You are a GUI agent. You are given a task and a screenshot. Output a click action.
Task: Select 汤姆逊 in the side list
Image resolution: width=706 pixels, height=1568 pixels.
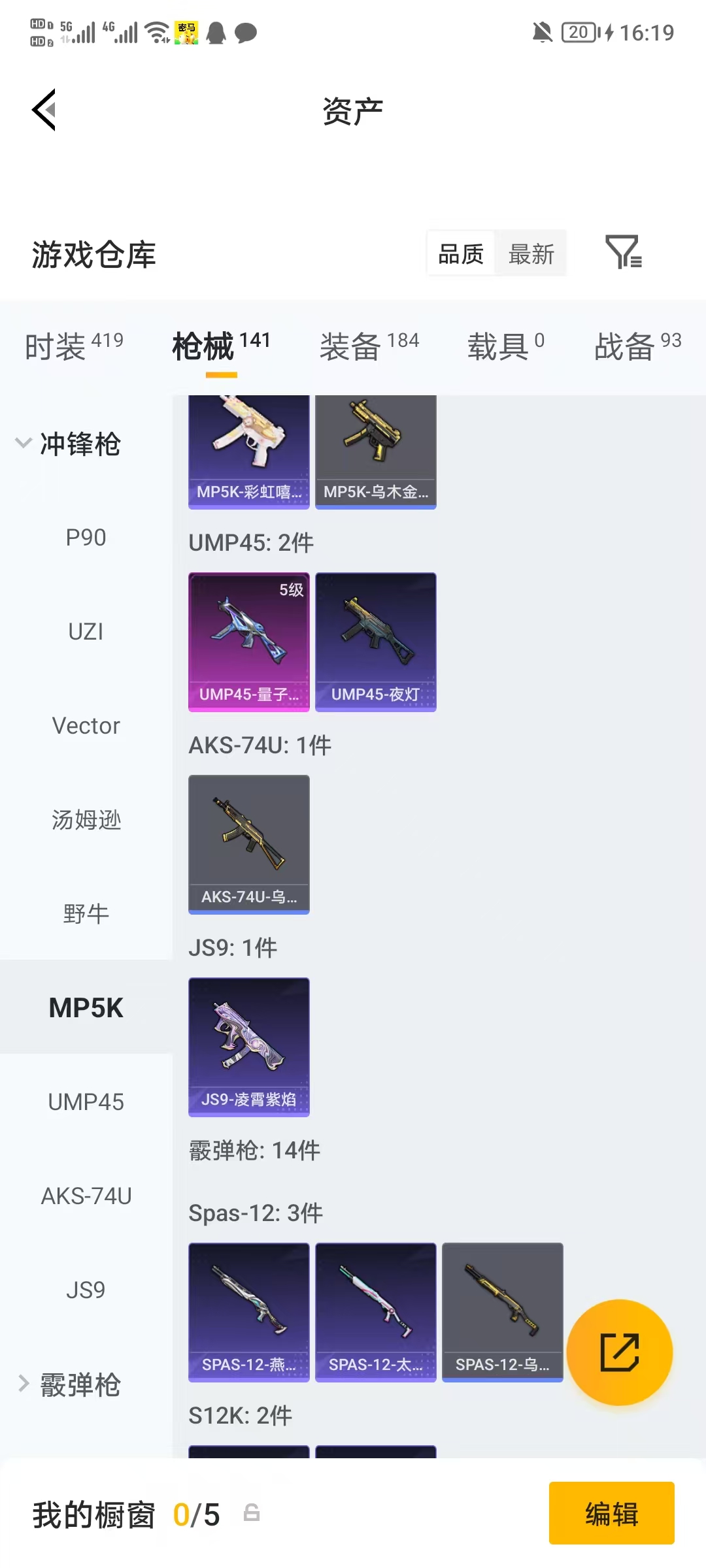[86, 820]
